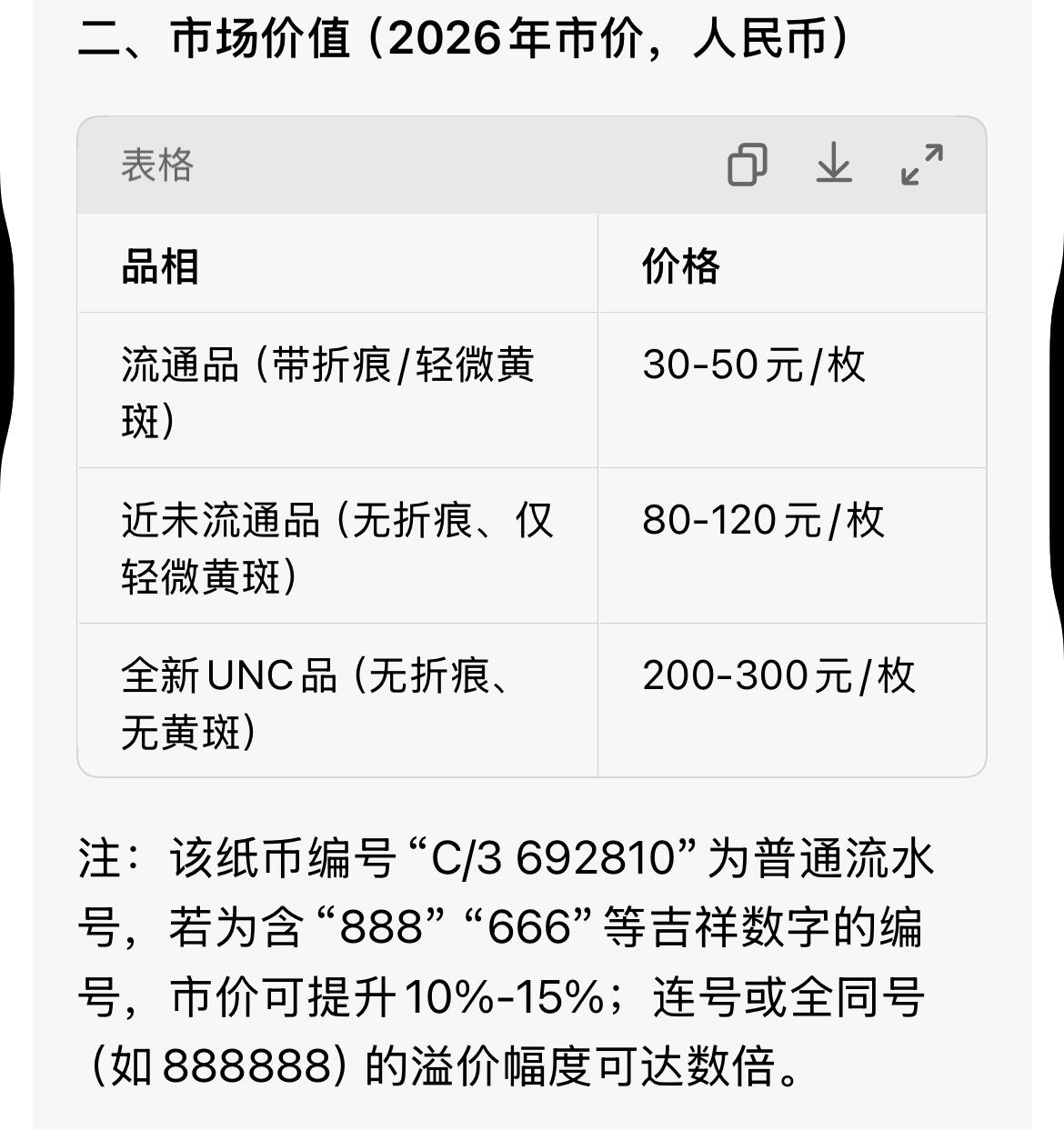The image size is (1064, 1130).
Task: Click the download table icon
Action: point(835,165)
